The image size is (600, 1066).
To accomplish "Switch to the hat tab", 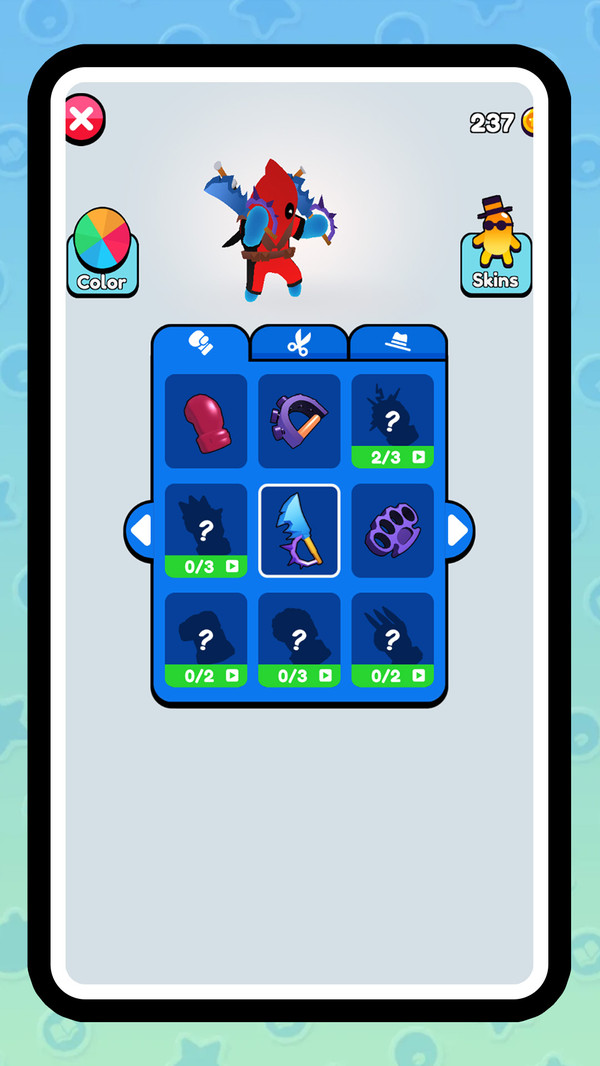I will 397,343.
